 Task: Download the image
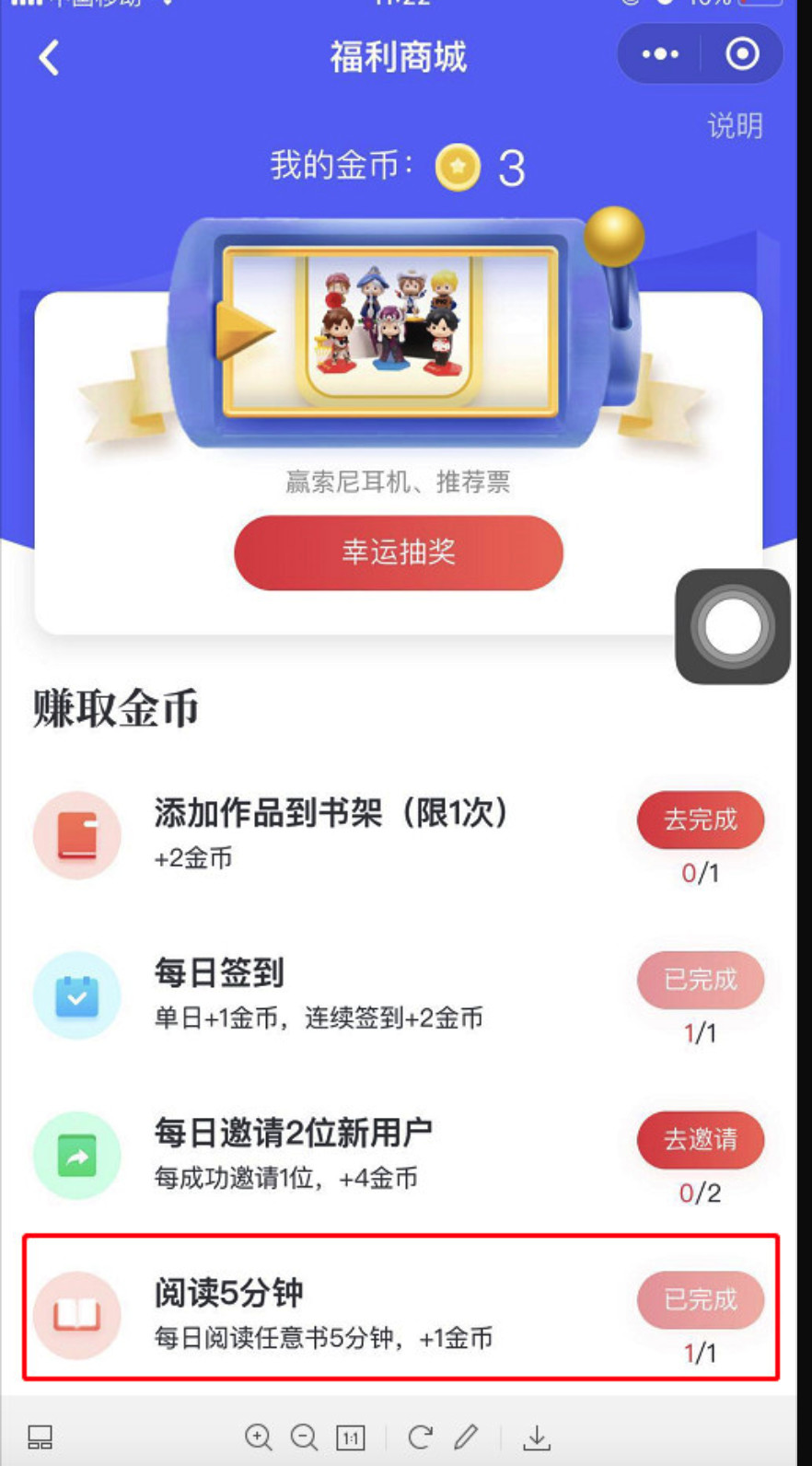537,1437
